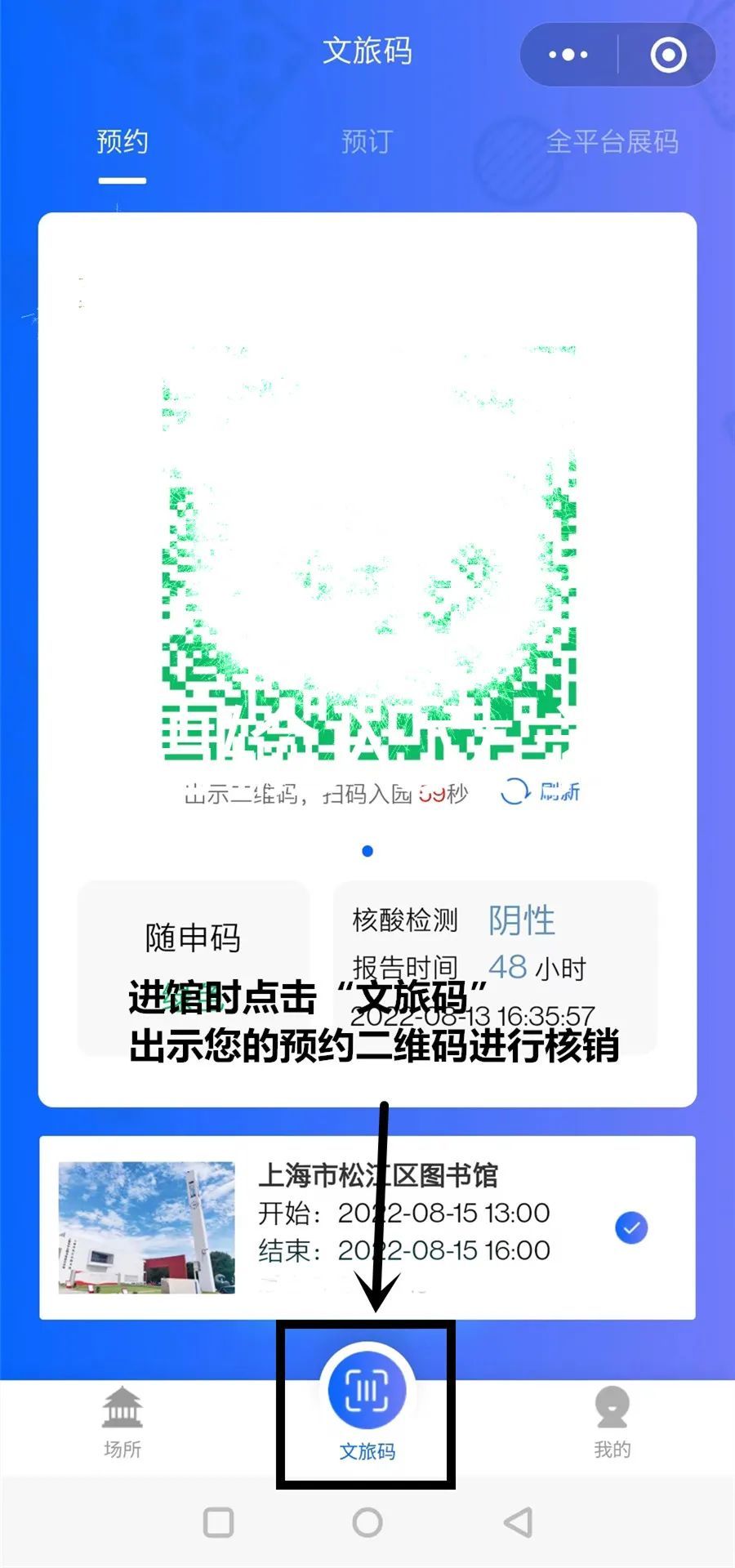
Task: Open the 随申码 card
Action: tap(193, 939)
